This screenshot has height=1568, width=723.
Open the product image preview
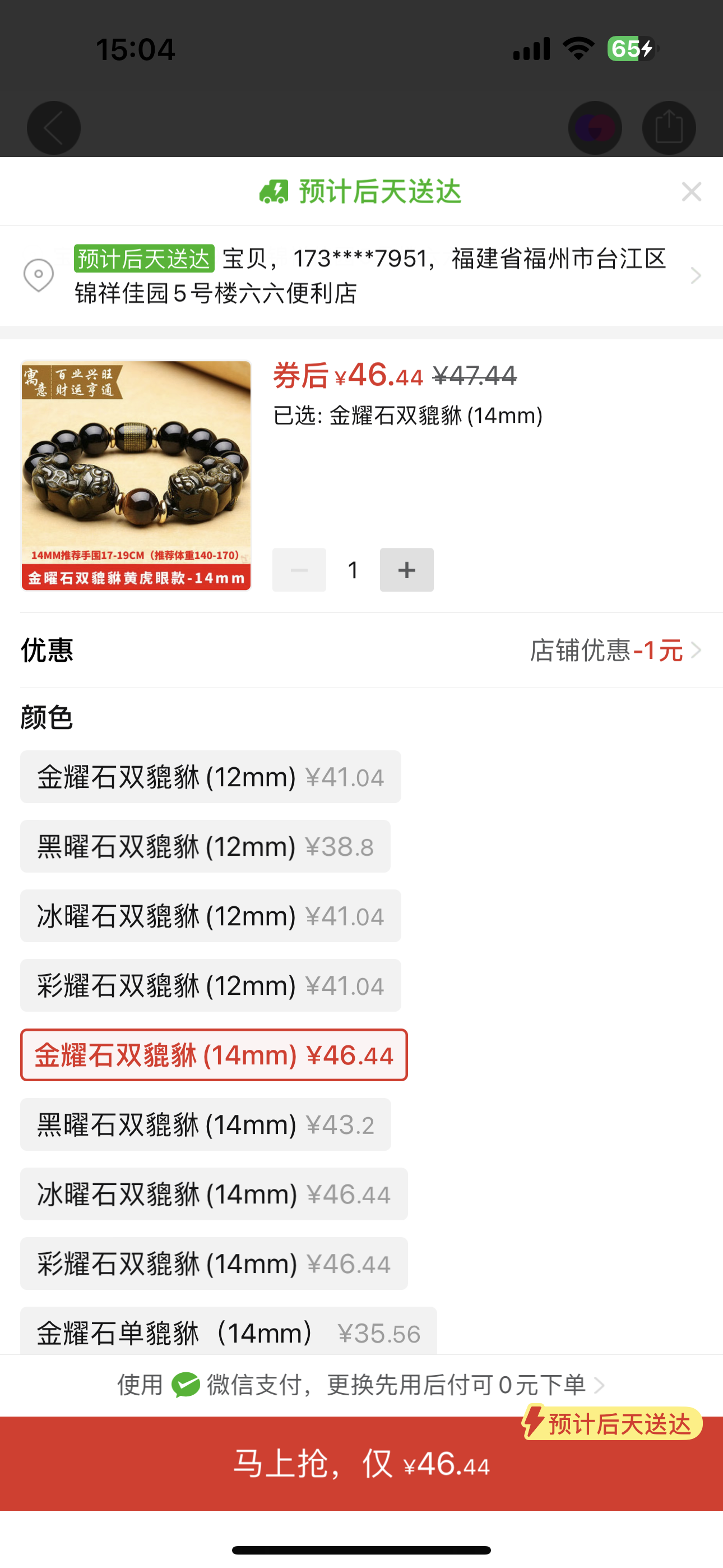click(136, 476)
